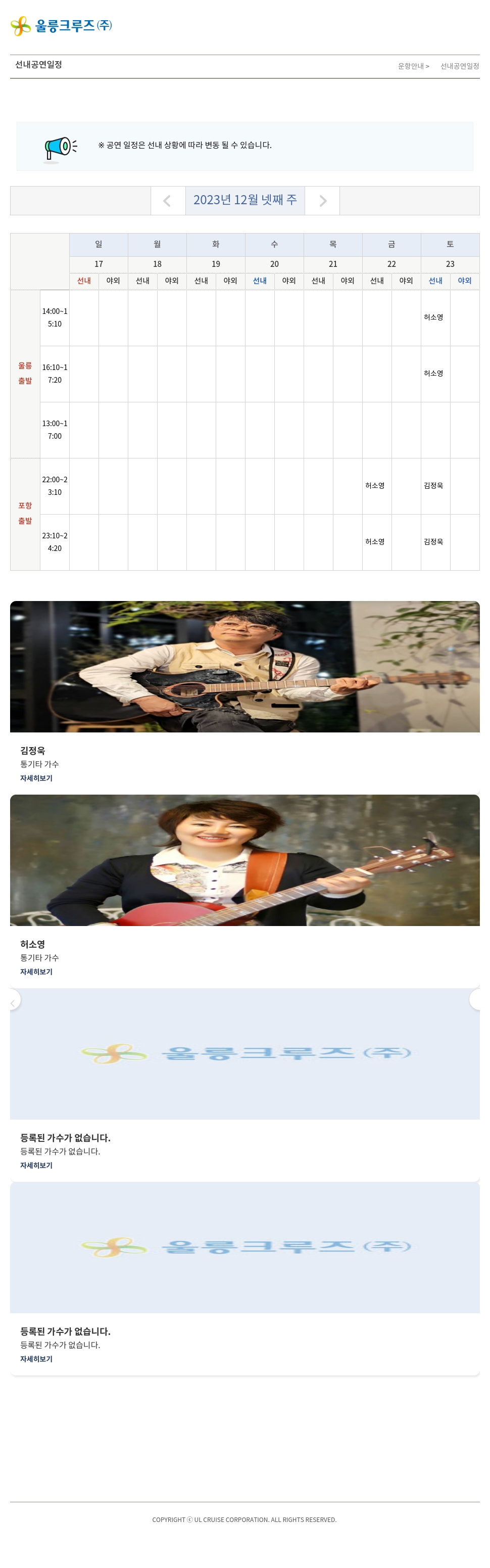This screenshot has width=490, height=1568.
Task: Open 운항안내 breadcrumb link
Action: coord(412,66)
